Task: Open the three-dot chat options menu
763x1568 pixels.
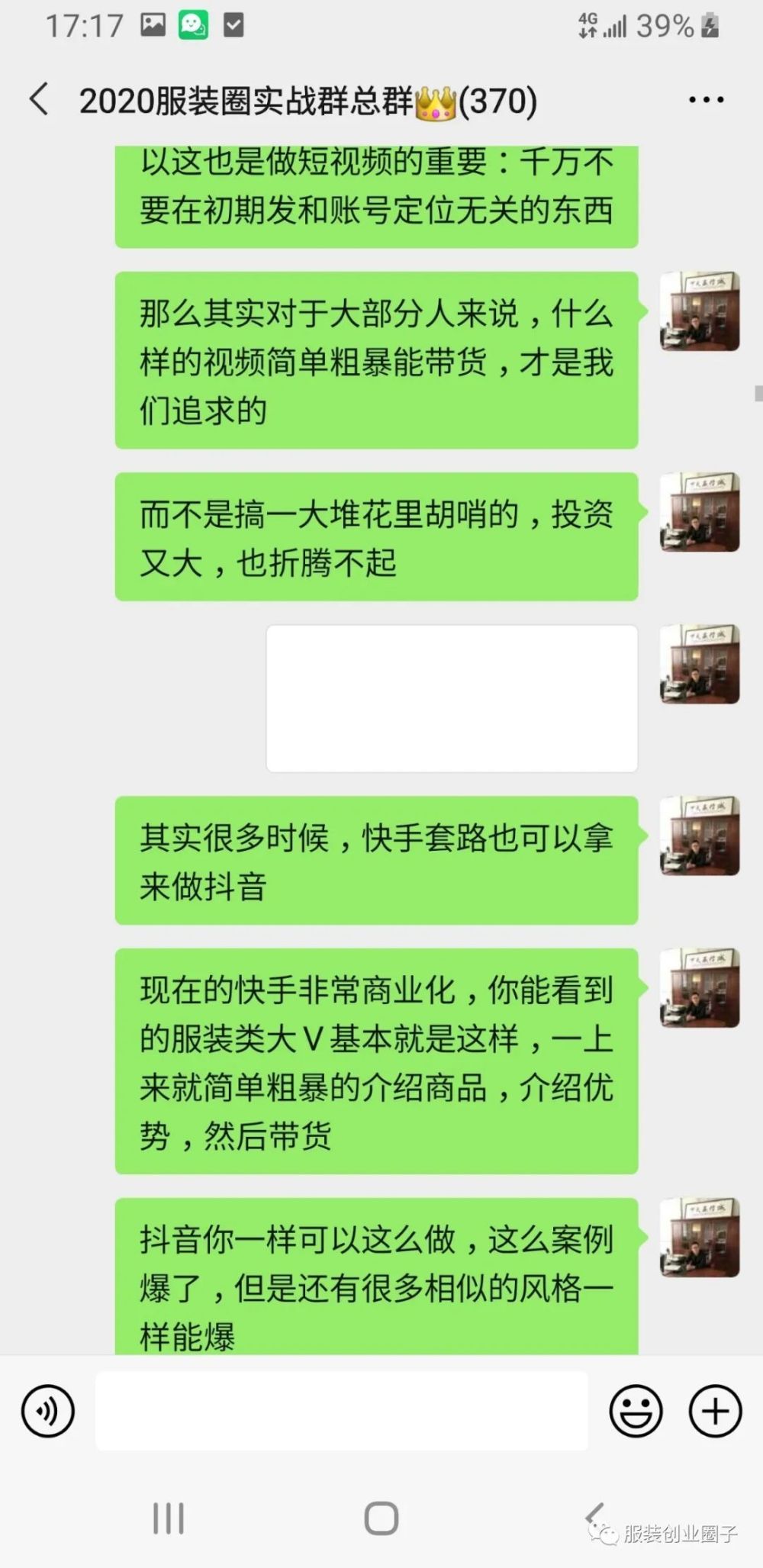Action: tap(706, 100)
